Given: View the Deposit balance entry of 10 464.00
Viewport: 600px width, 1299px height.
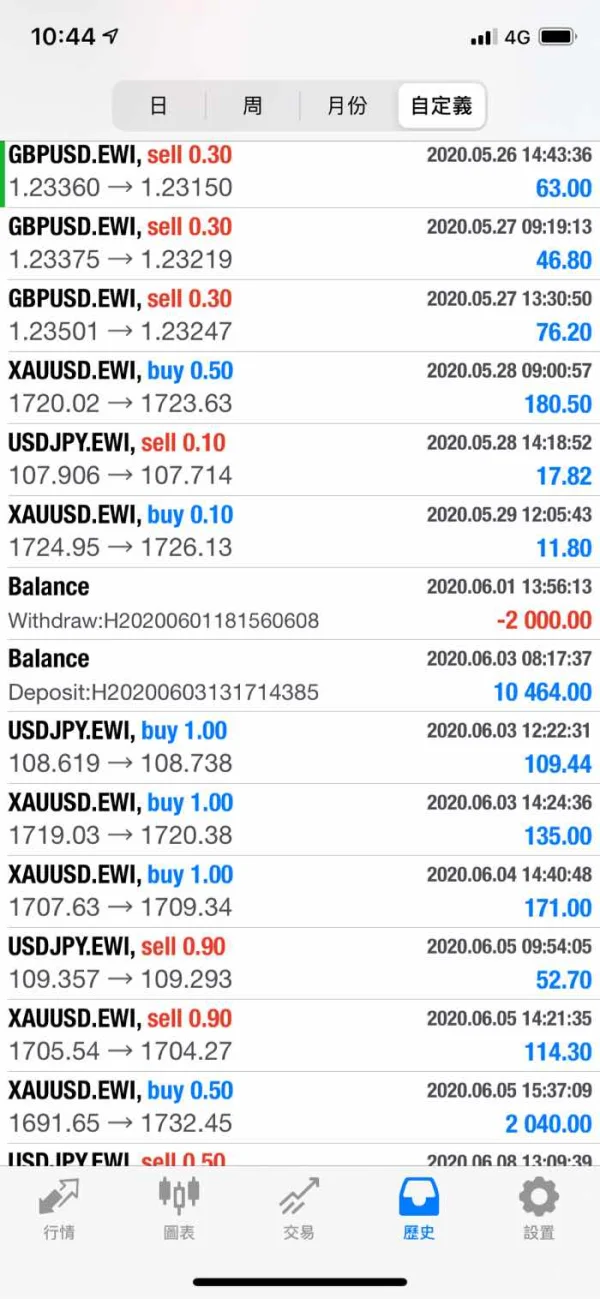Looking at the screenshot, I should click(x=300, y=676).
